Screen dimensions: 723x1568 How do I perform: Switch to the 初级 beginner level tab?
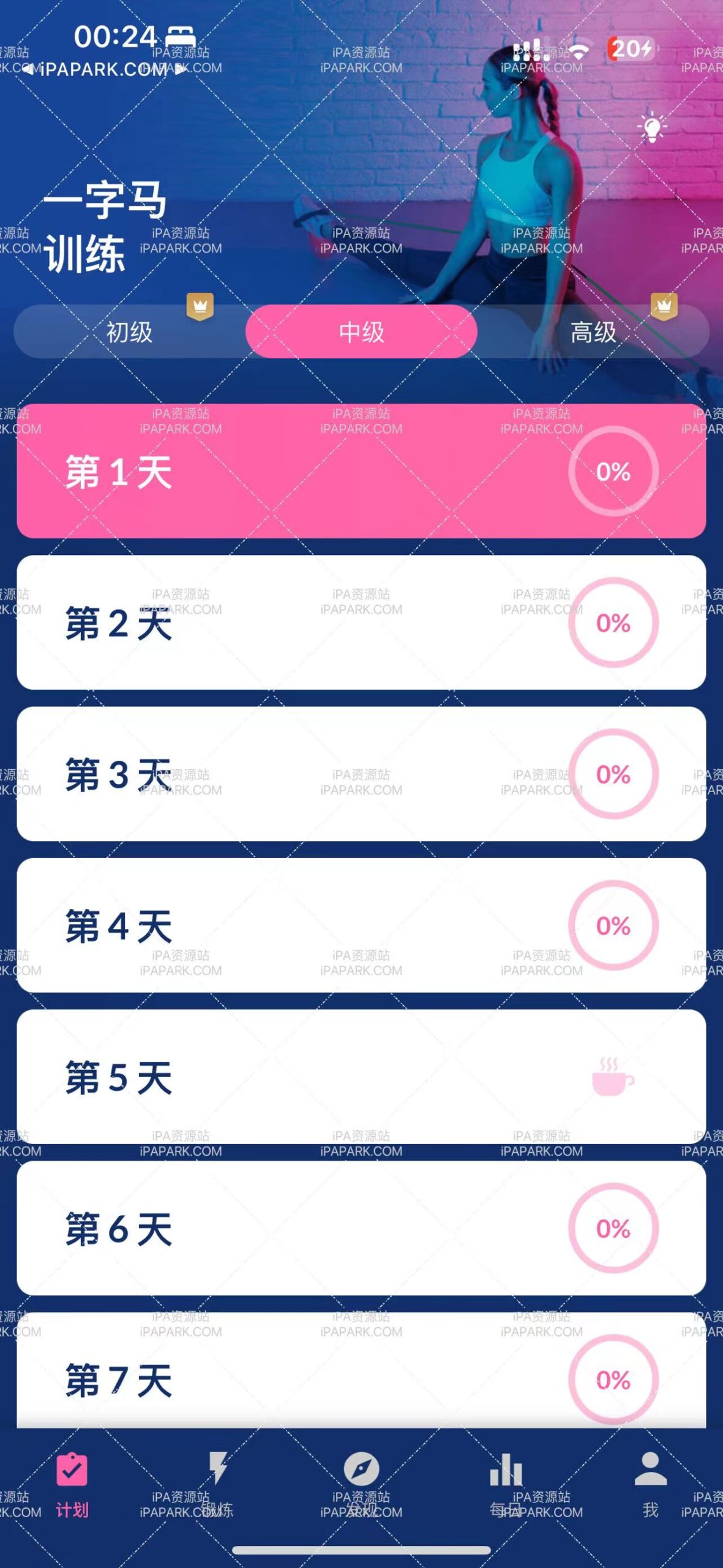pos(129,331)
